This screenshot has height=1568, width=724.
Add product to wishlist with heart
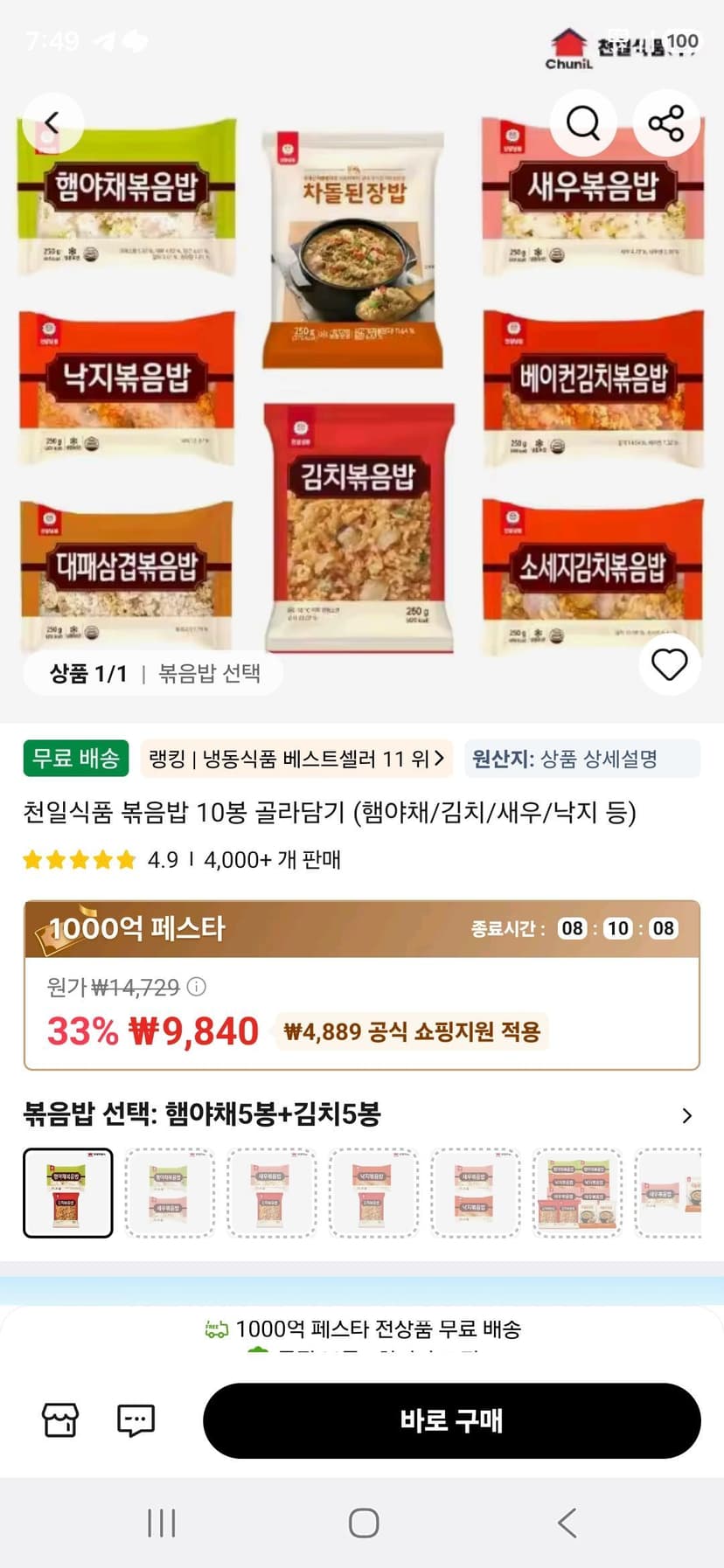670,665
